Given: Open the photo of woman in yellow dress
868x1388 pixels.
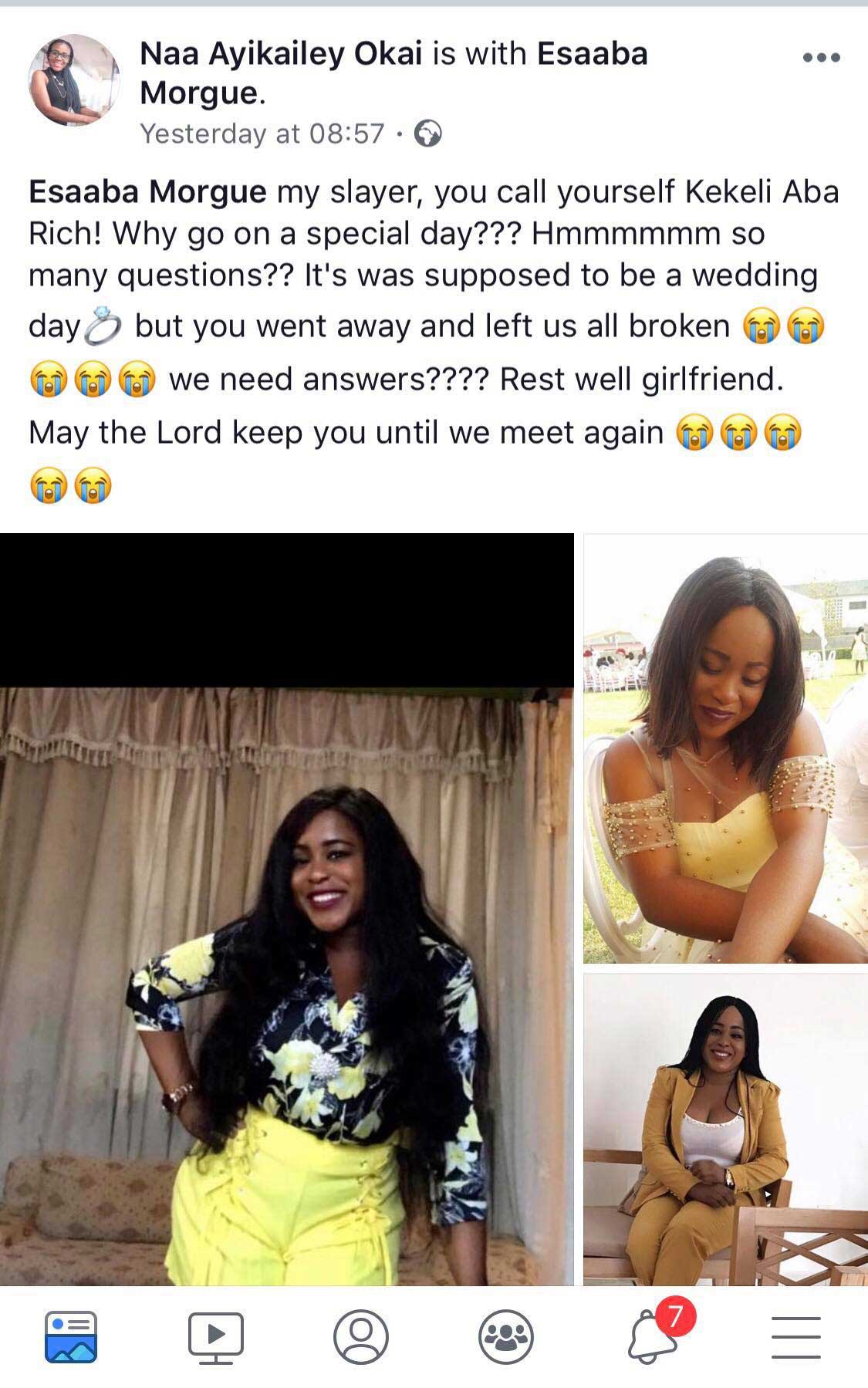Looking at the screenshot, I should click(725, 748).
